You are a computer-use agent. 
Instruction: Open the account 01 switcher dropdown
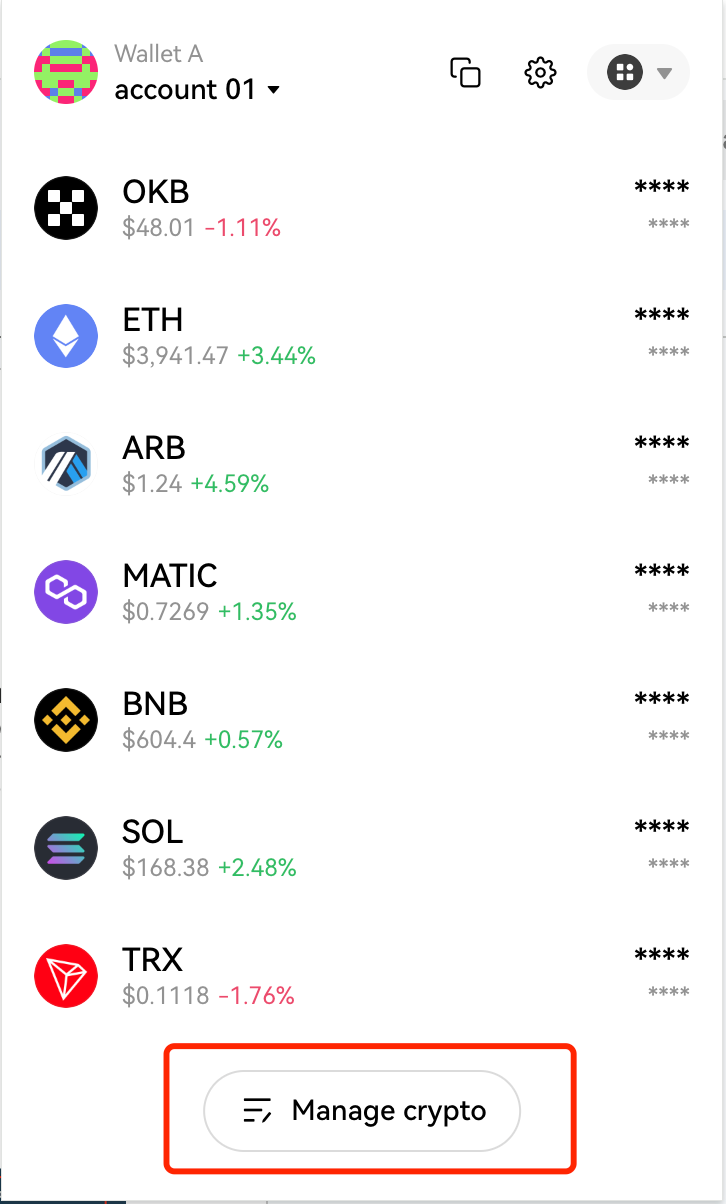197,90
